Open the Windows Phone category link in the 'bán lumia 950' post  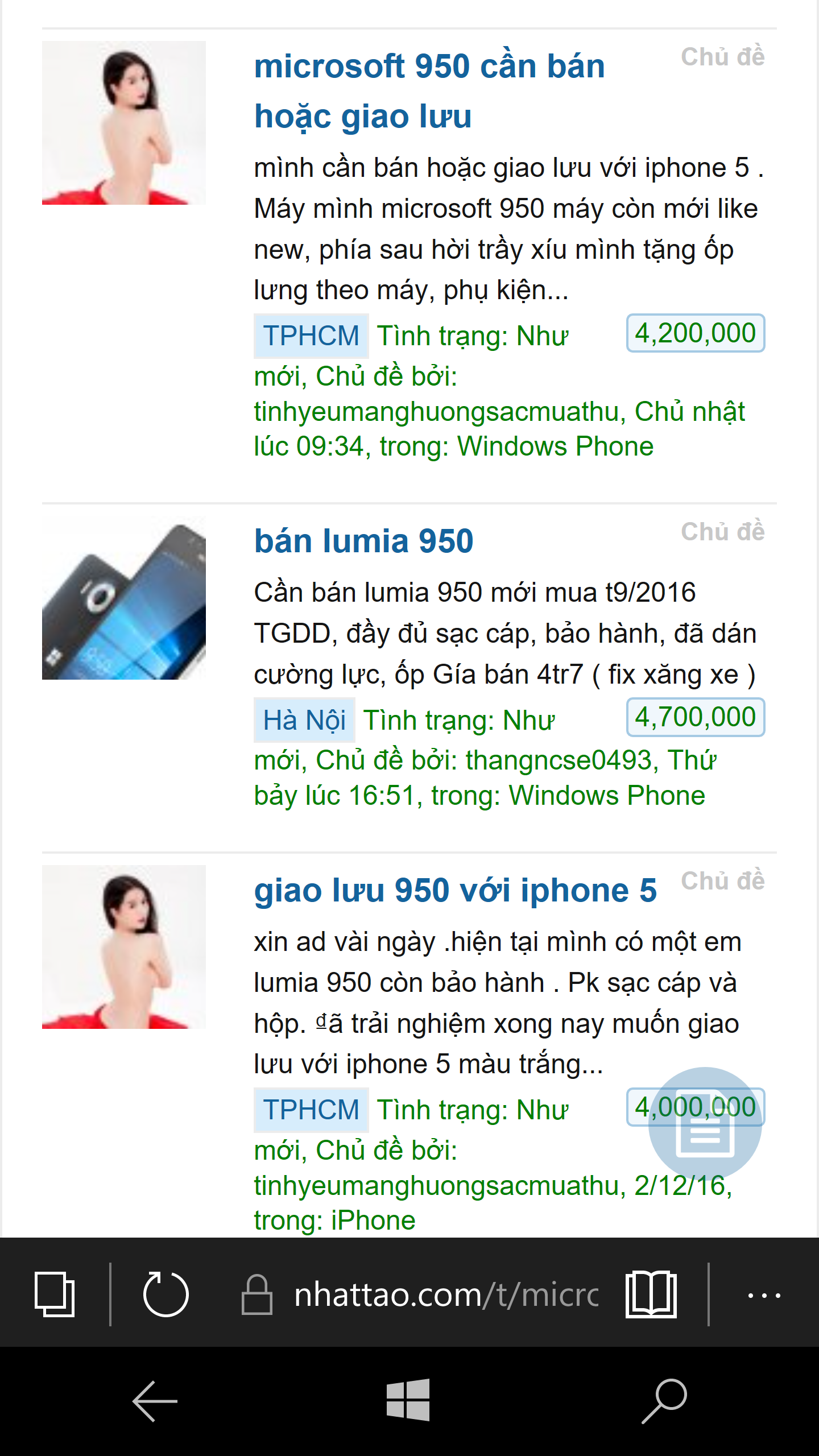(606, 796)
